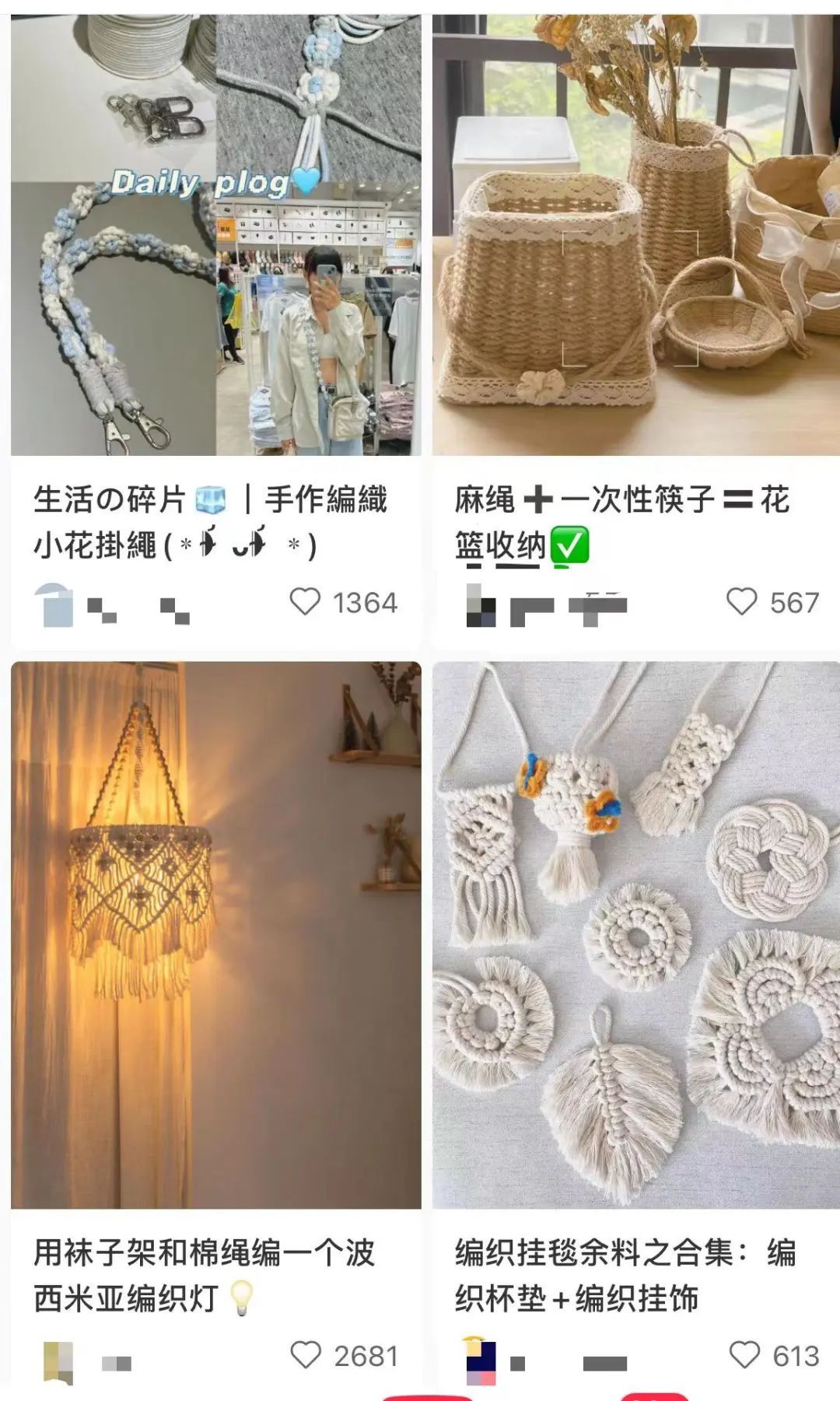840x1401 pixels.
Task: Open the author avatar under 花篮收纳 post
Action: point(481,606)
